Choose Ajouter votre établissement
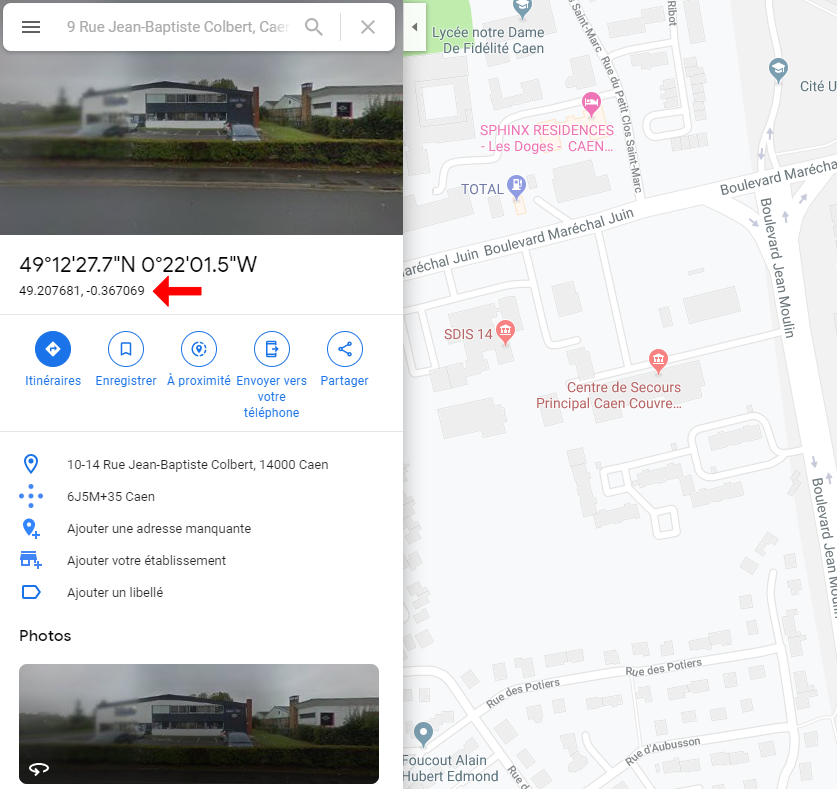 coord(146,561)
